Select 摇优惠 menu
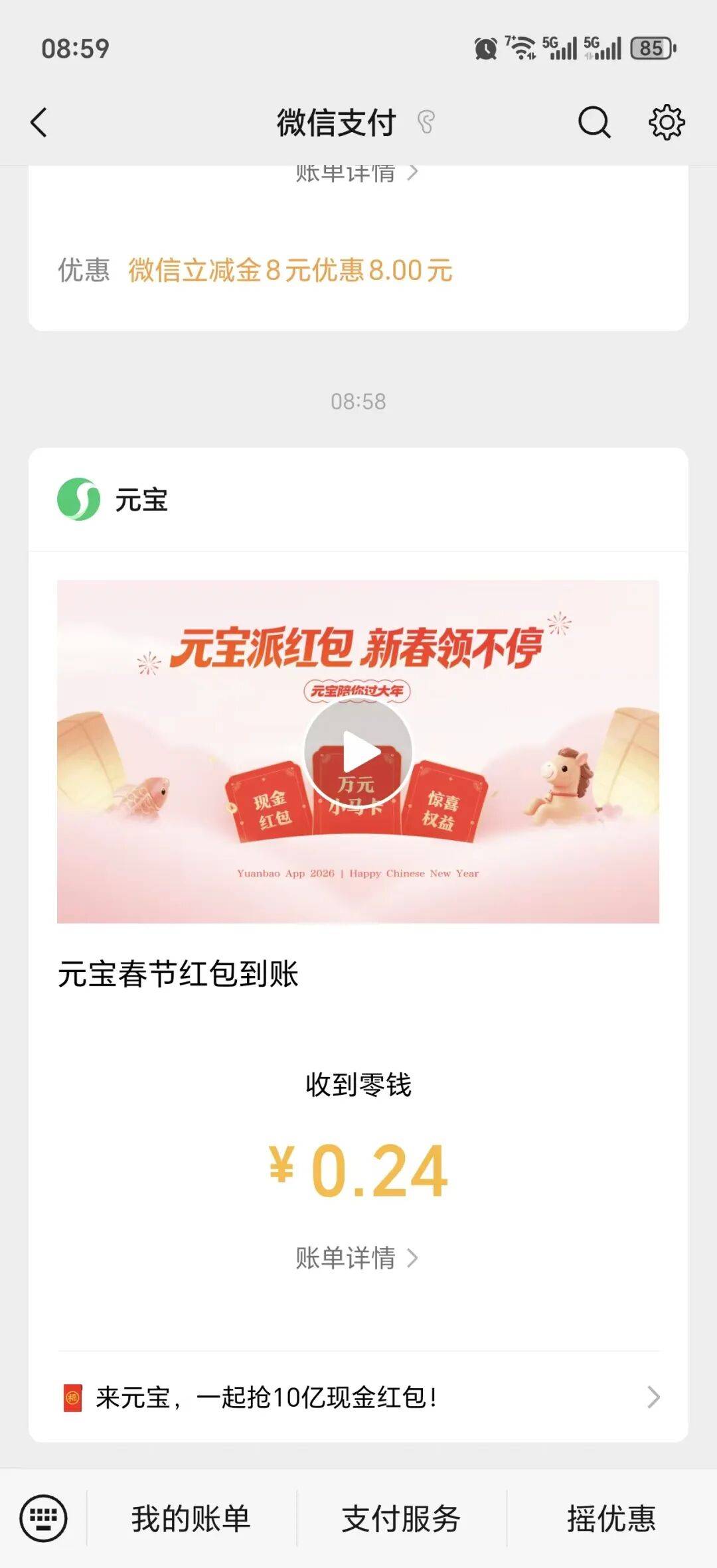 (x=611, y=1518)
